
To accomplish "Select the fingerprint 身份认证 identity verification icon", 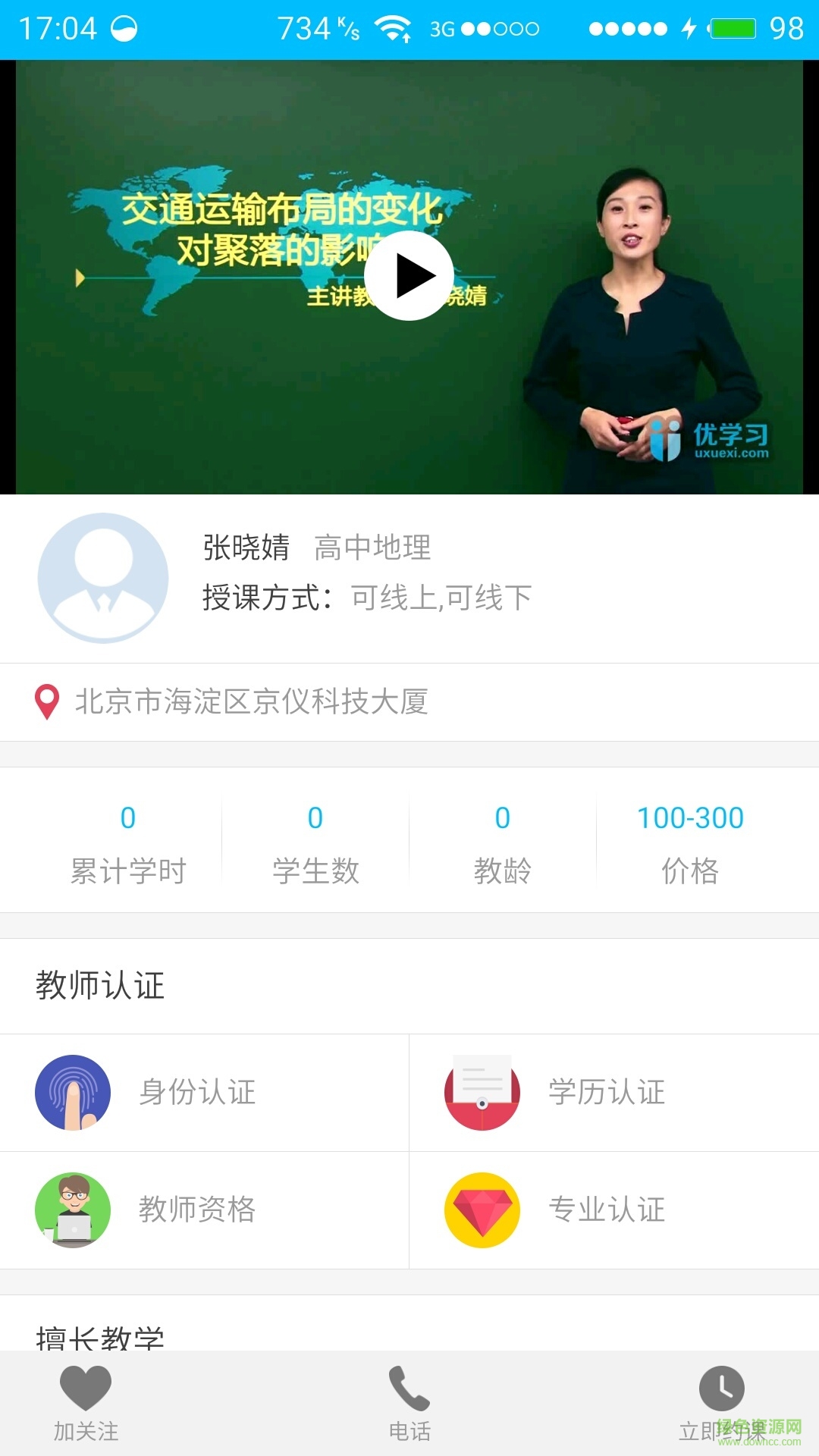I will pos(74,1092).
